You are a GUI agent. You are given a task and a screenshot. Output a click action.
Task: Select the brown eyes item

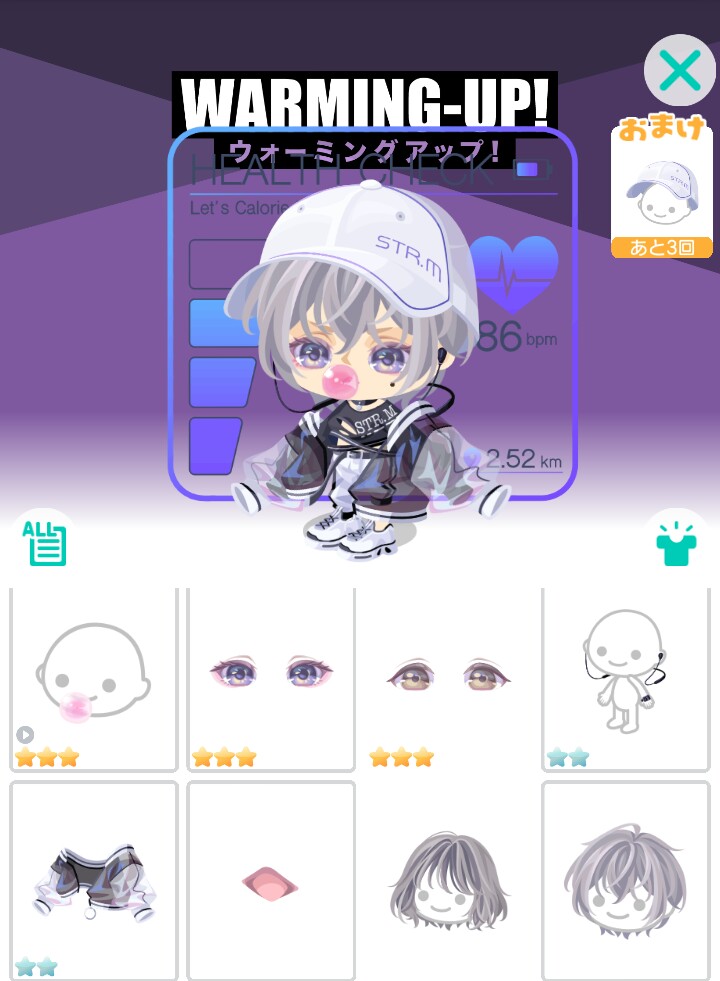tap(448, 679)
